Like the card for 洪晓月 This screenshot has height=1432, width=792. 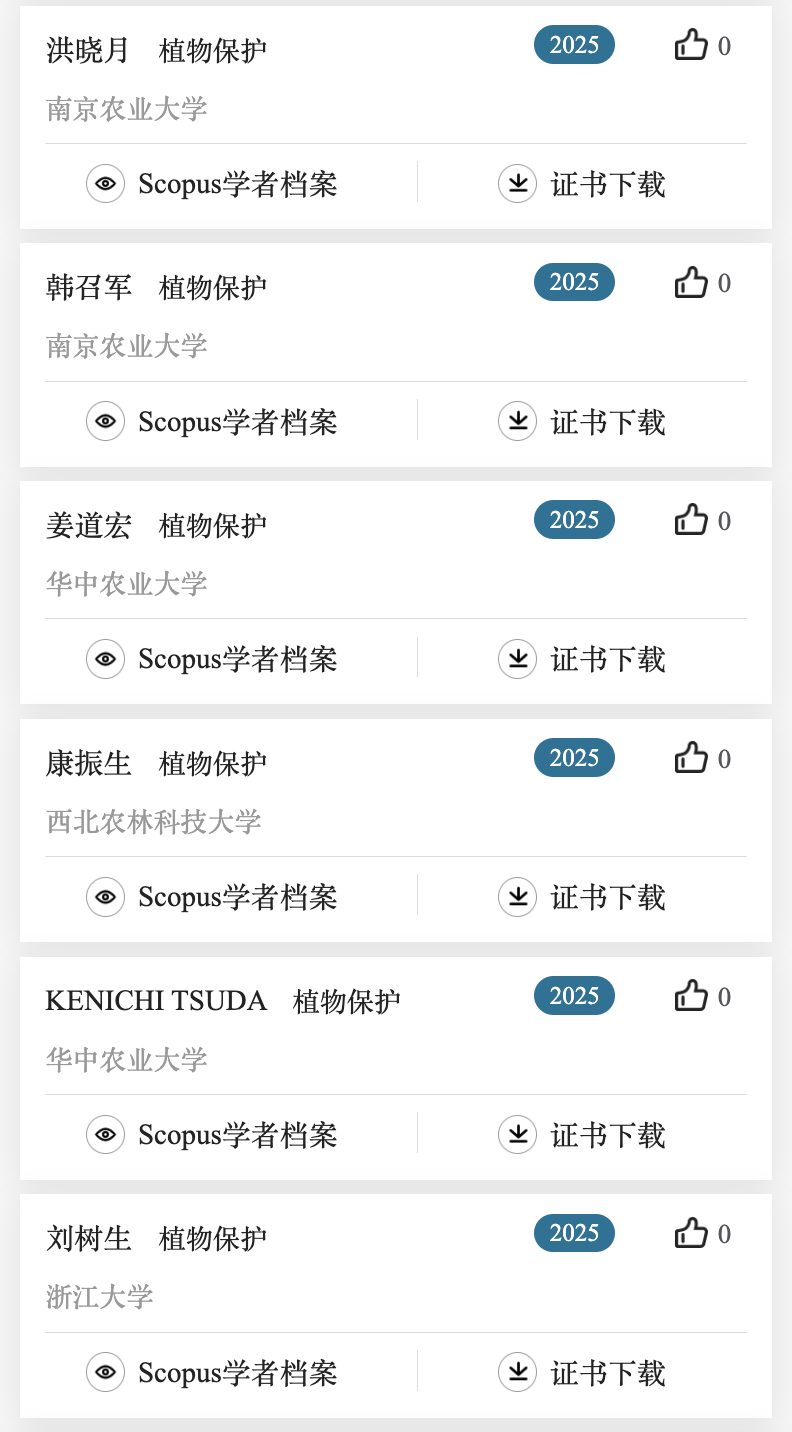pos(691,45)
